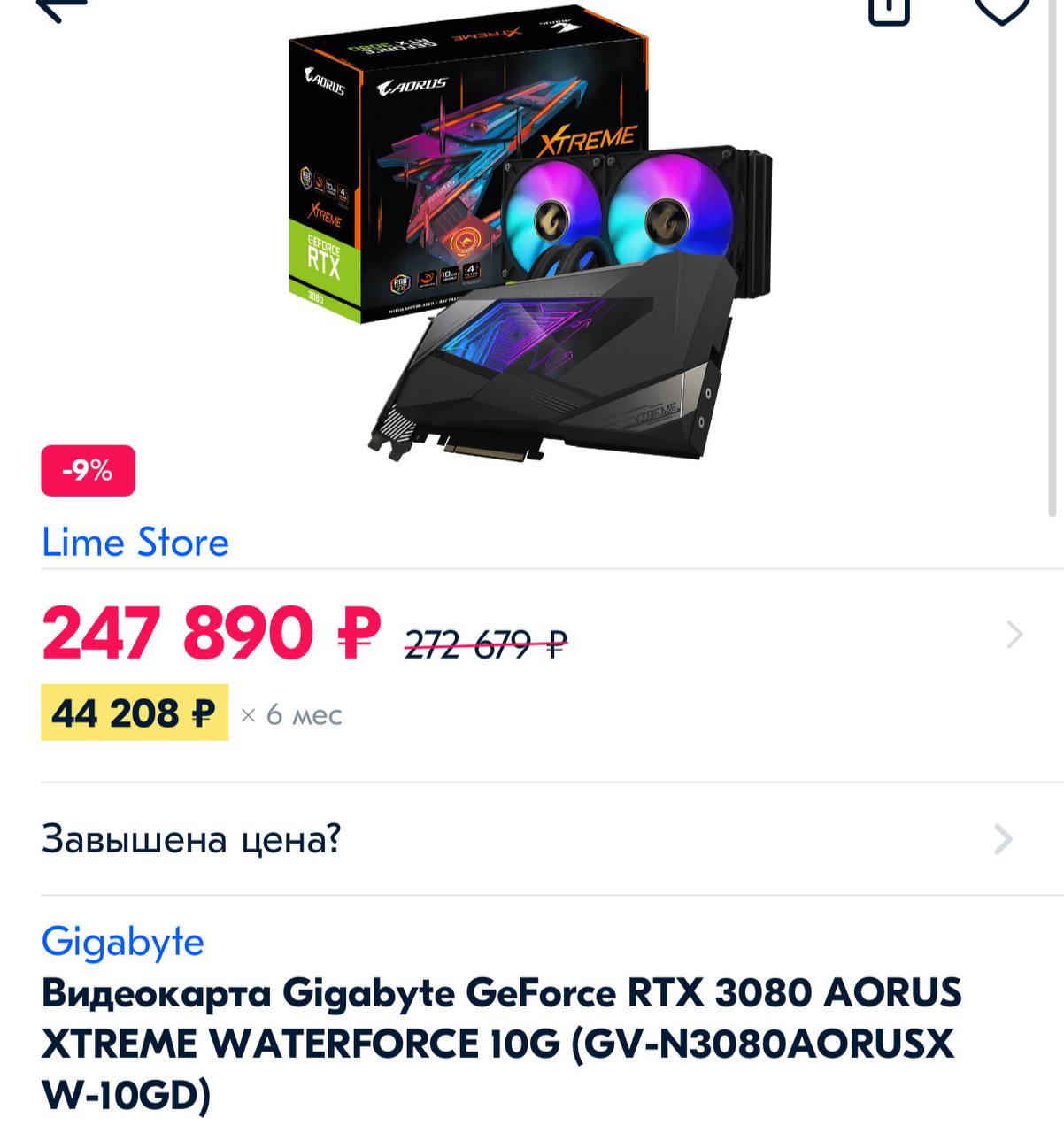Share this product
The height and width of the screenshot is (1133, 1064).
(889, 9)
